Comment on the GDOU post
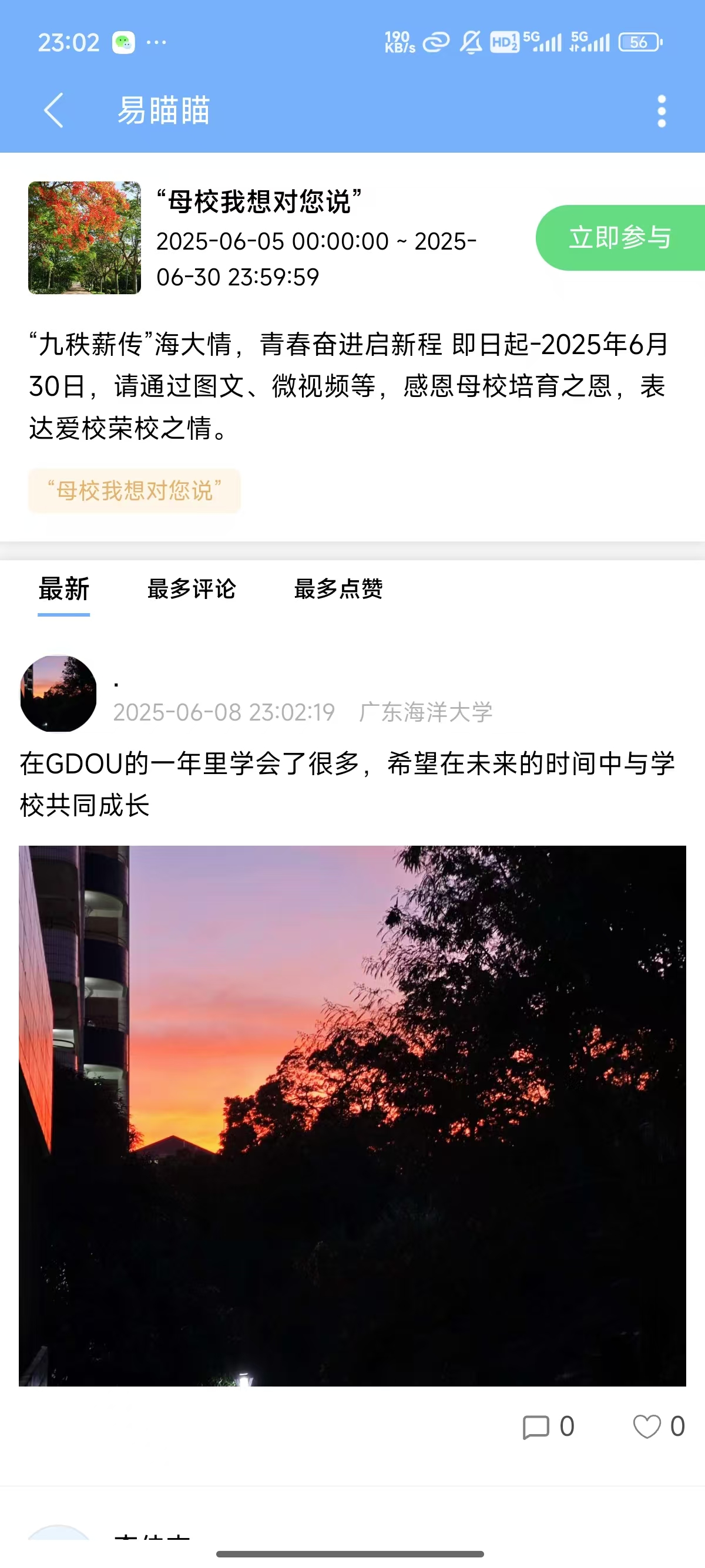705x1568 pixels. point(548,1426)
